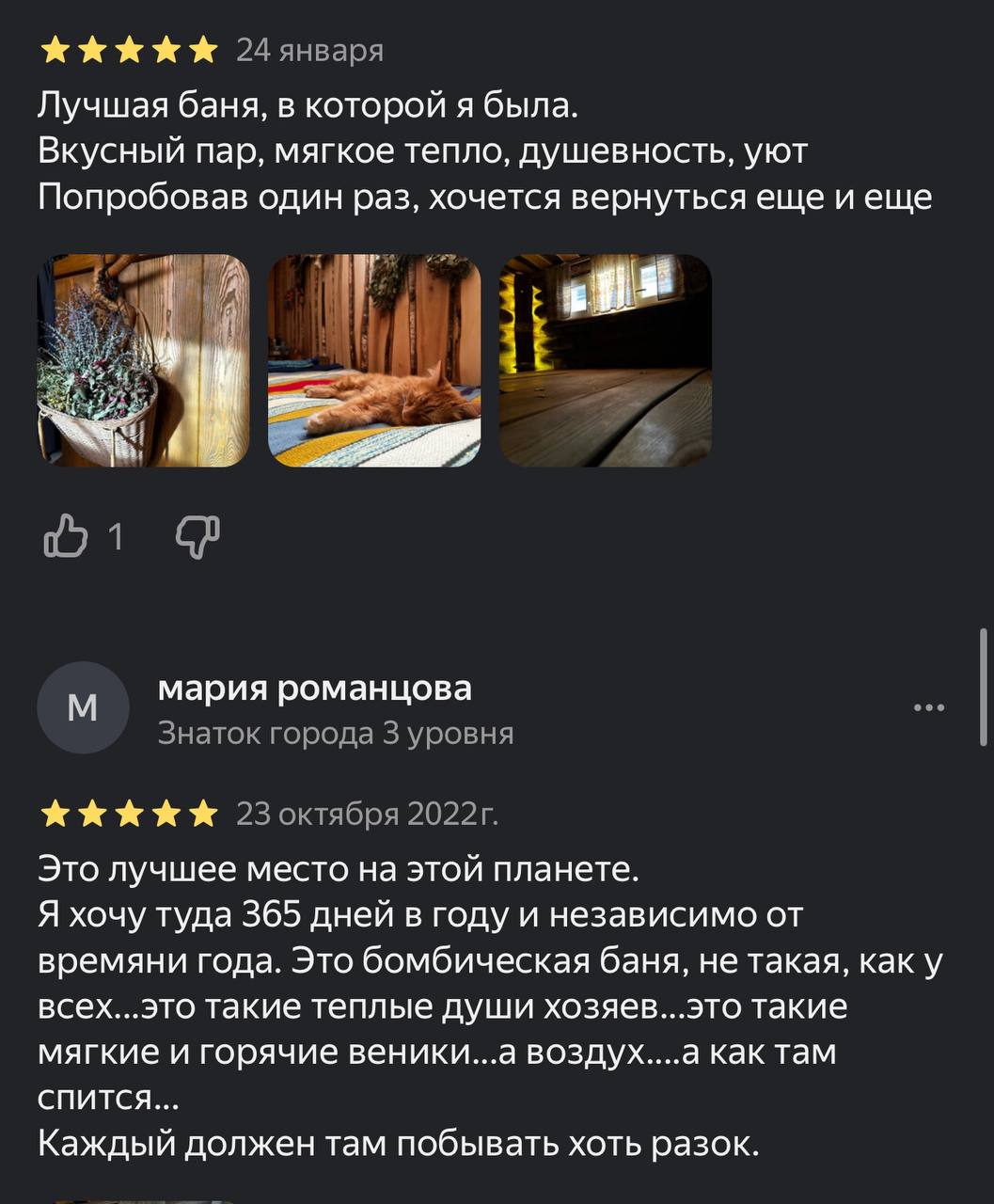This screenshot has width=994, height=1204.
Task: Dislike the 24 января review
Action: tap(197, 537)
